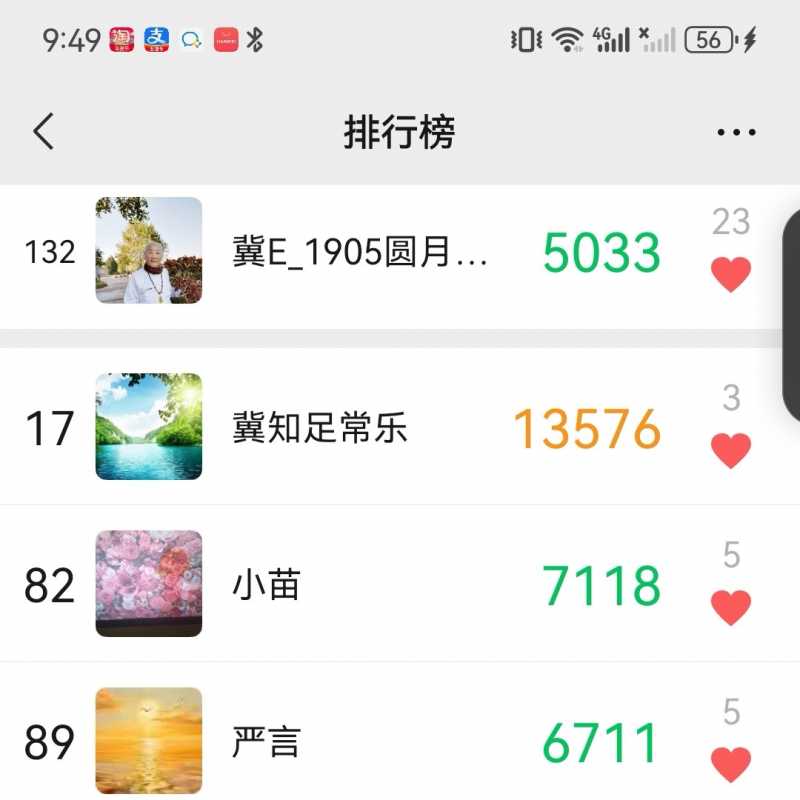Go back from the 排行榜 screen
This screenshot has height=800, width=800.
[x=44, y=132]
